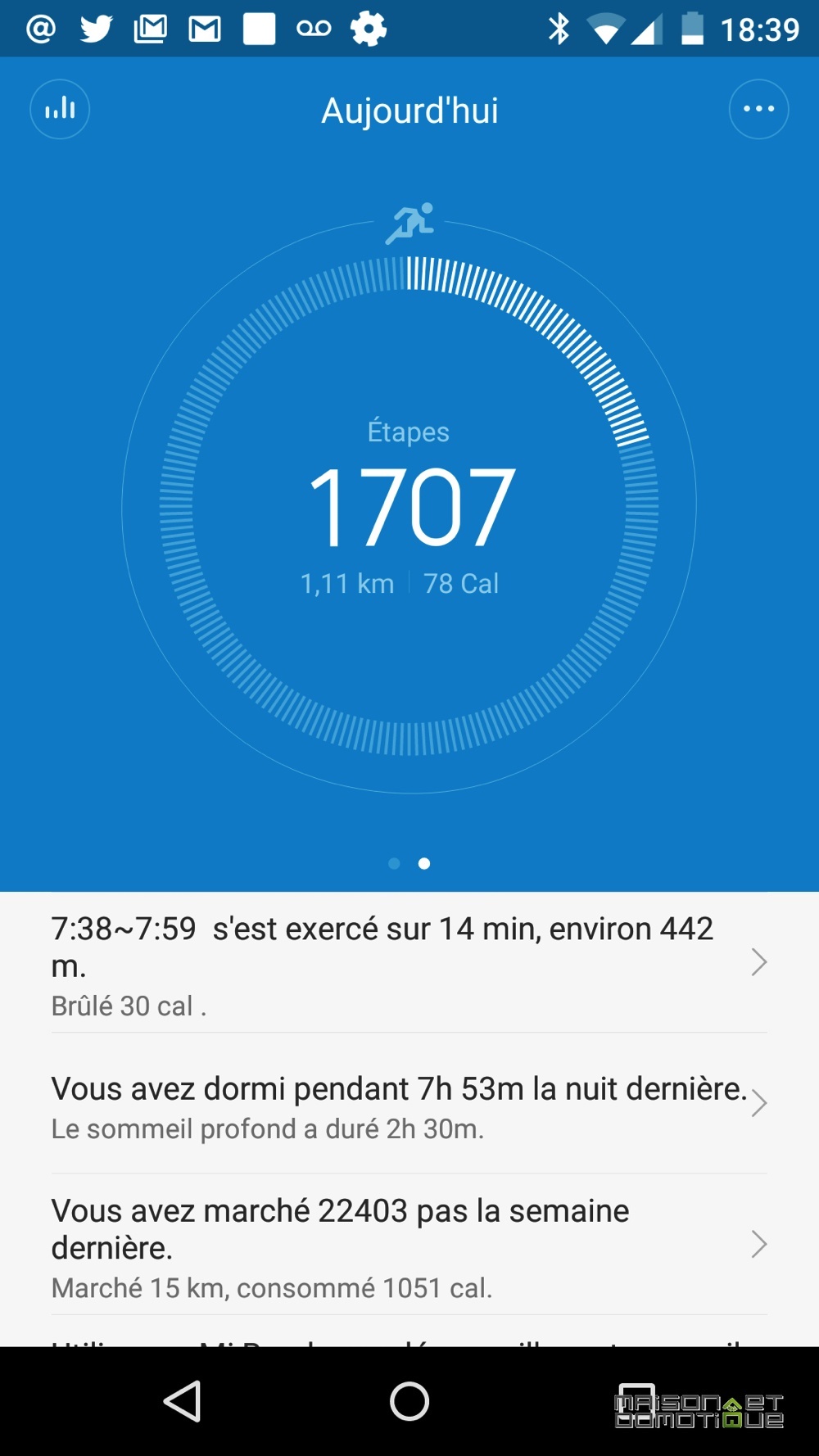The height and width of the screenshot is (1456, 819).
Task: Open the 7:38~7:59 exercise activity entry
Action: (409, 963)
